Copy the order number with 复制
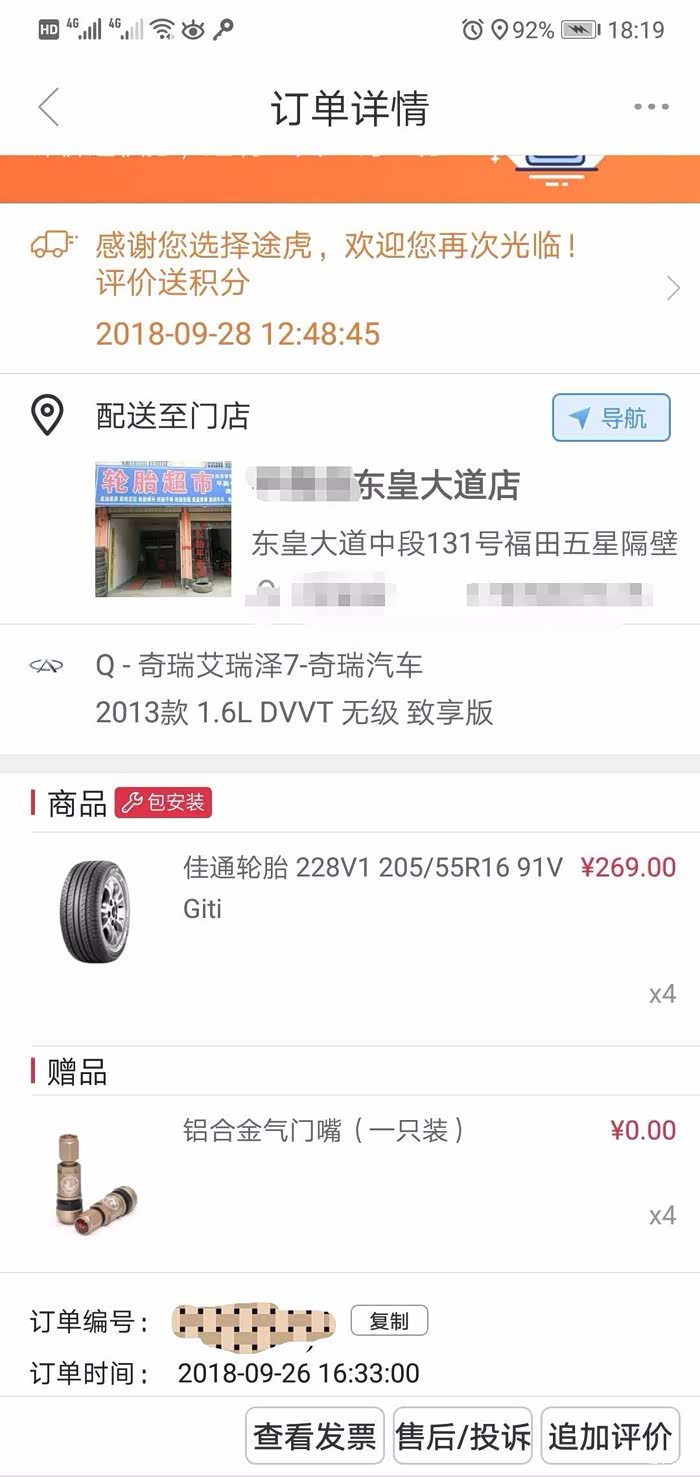Image resolution: width=700 pixels, height=1477 pixels. 389,1321
